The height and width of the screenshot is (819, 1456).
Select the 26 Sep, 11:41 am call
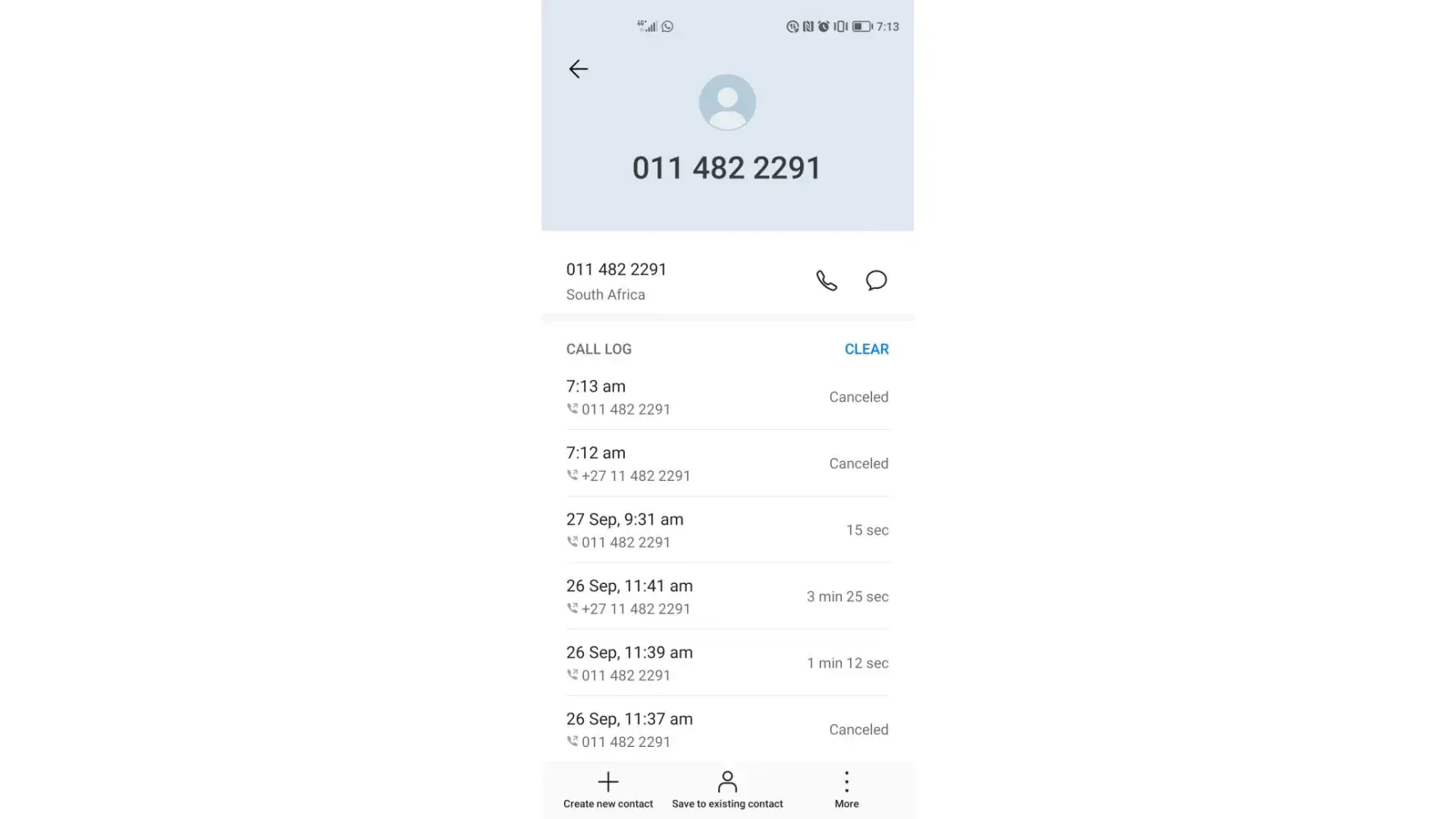point(726,596)
